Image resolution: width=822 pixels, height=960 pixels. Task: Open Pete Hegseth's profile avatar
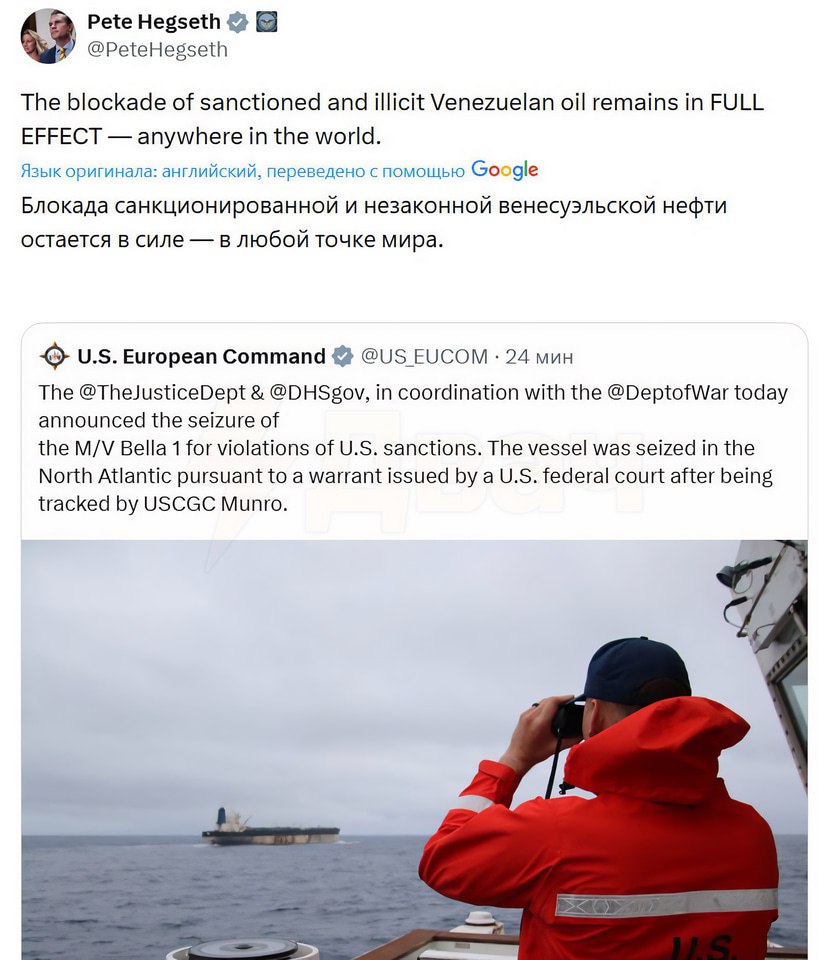[48, 36]
